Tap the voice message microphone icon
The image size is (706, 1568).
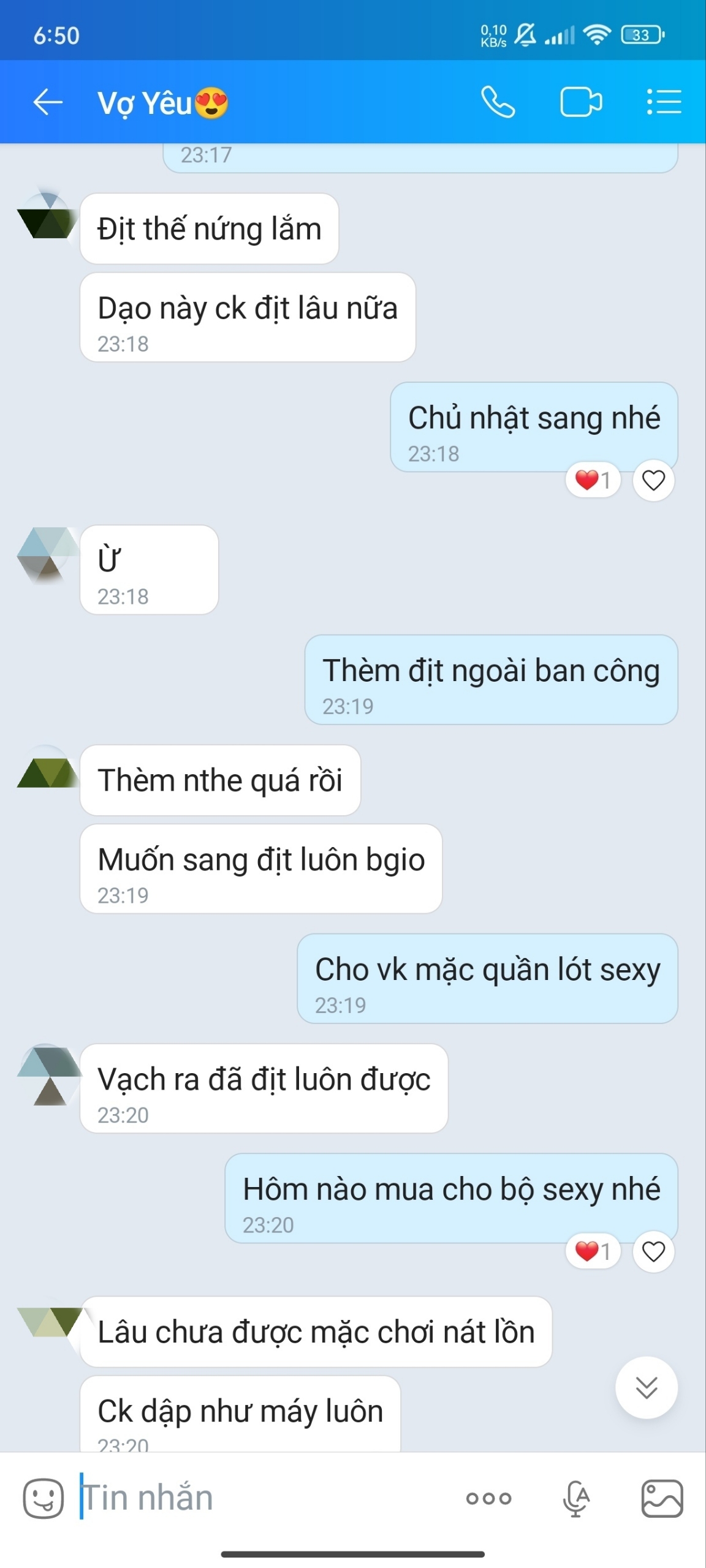click(x=575, y=1498)
